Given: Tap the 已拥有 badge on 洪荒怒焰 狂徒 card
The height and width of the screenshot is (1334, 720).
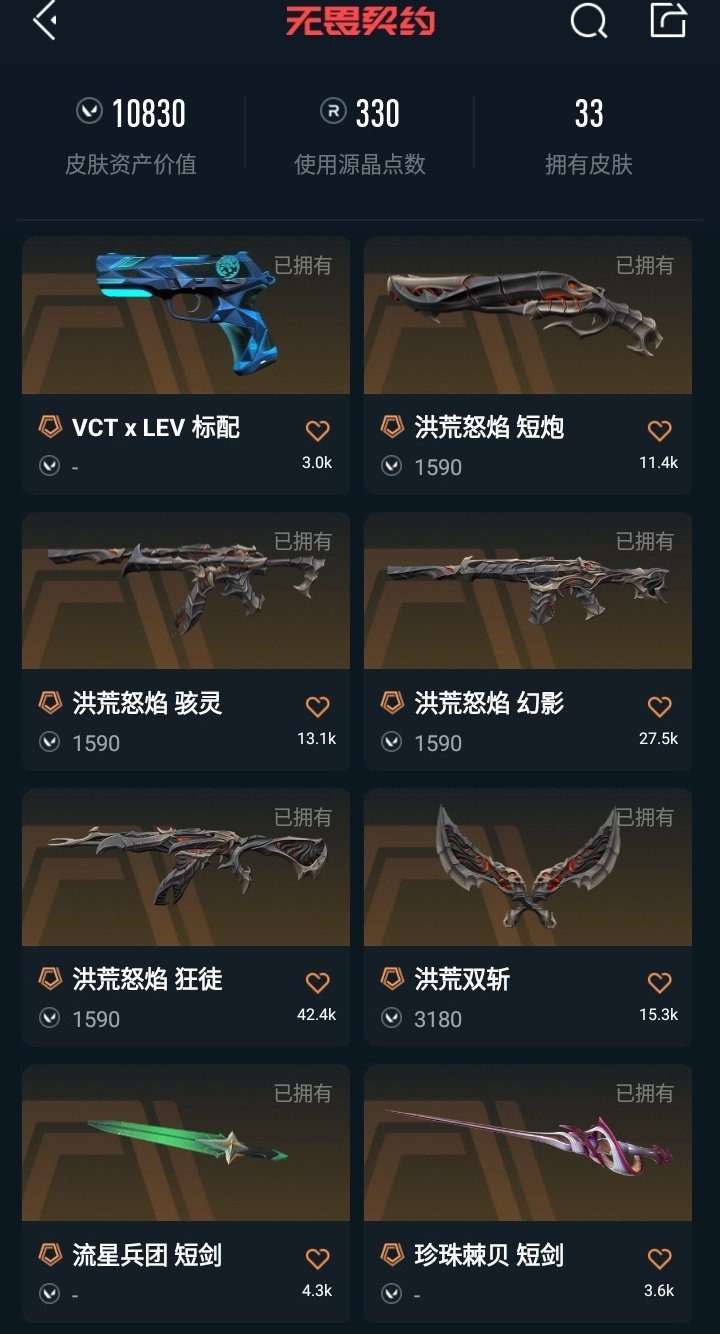Looking at the screenshot, I should point(301,818).
